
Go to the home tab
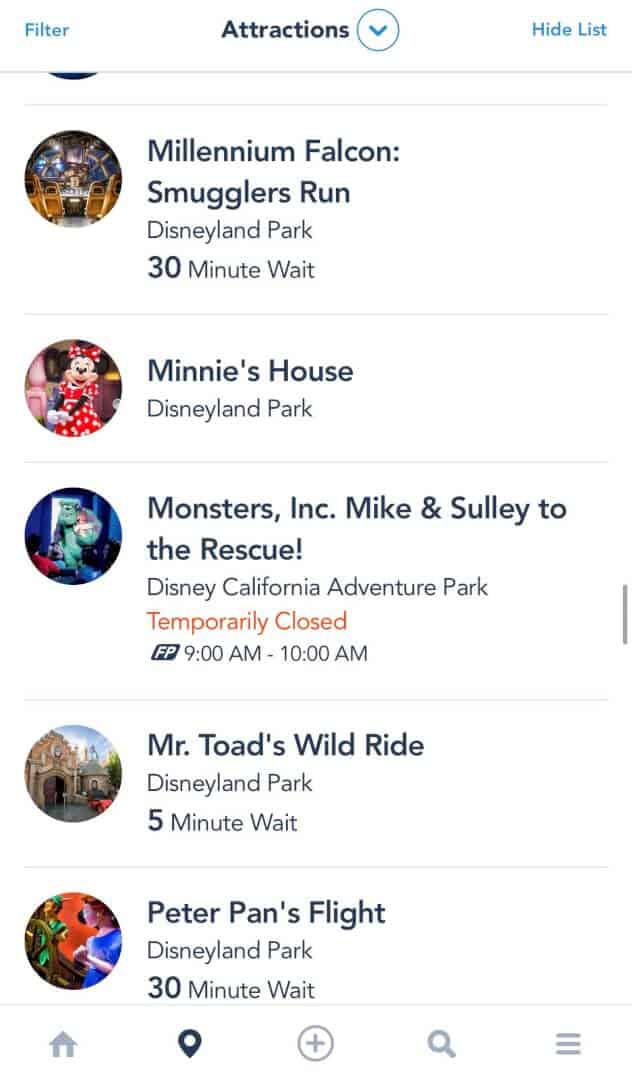(x=63, y=1045)
